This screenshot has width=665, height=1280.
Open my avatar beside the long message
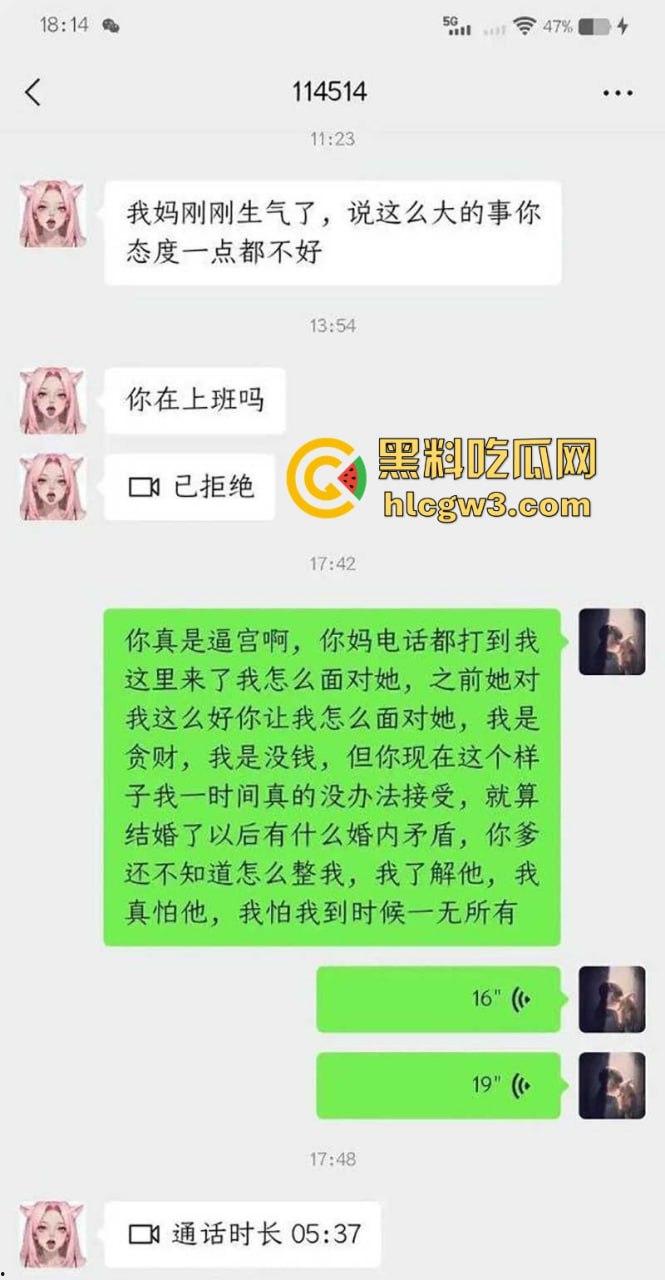coord(611,641)
